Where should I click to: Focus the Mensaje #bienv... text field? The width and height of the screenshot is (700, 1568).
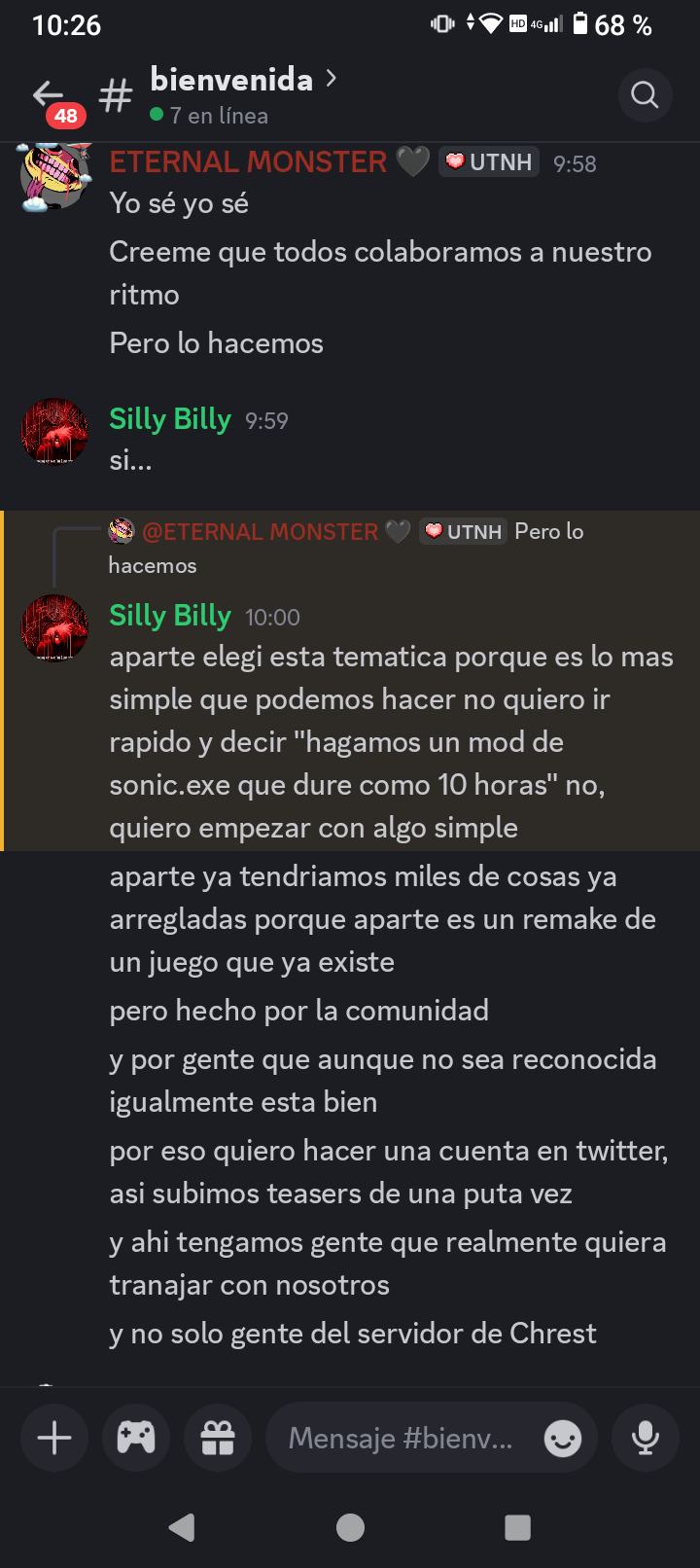pos(401,1438)
